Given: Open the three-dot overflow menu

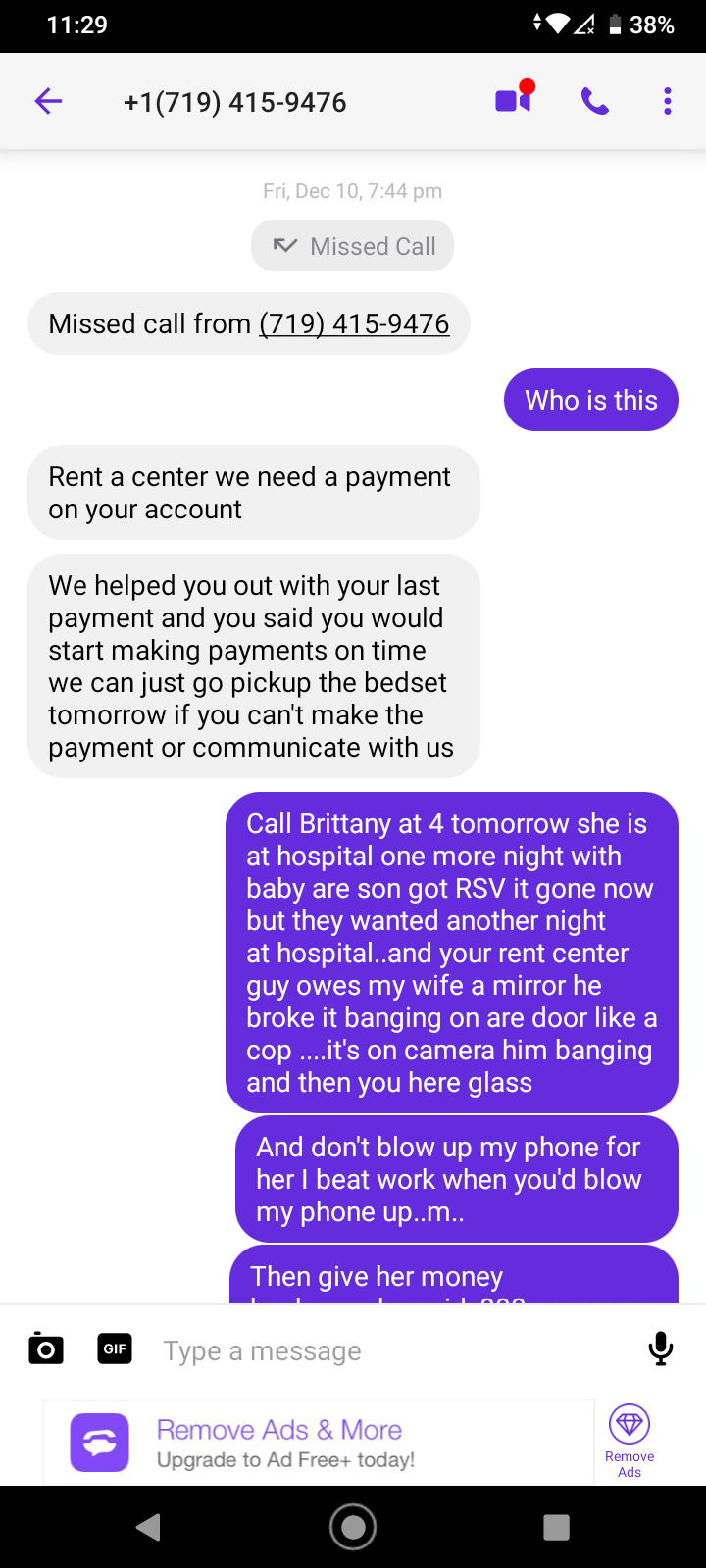Looking at the screenshot, I should click(x=668, y=100).
